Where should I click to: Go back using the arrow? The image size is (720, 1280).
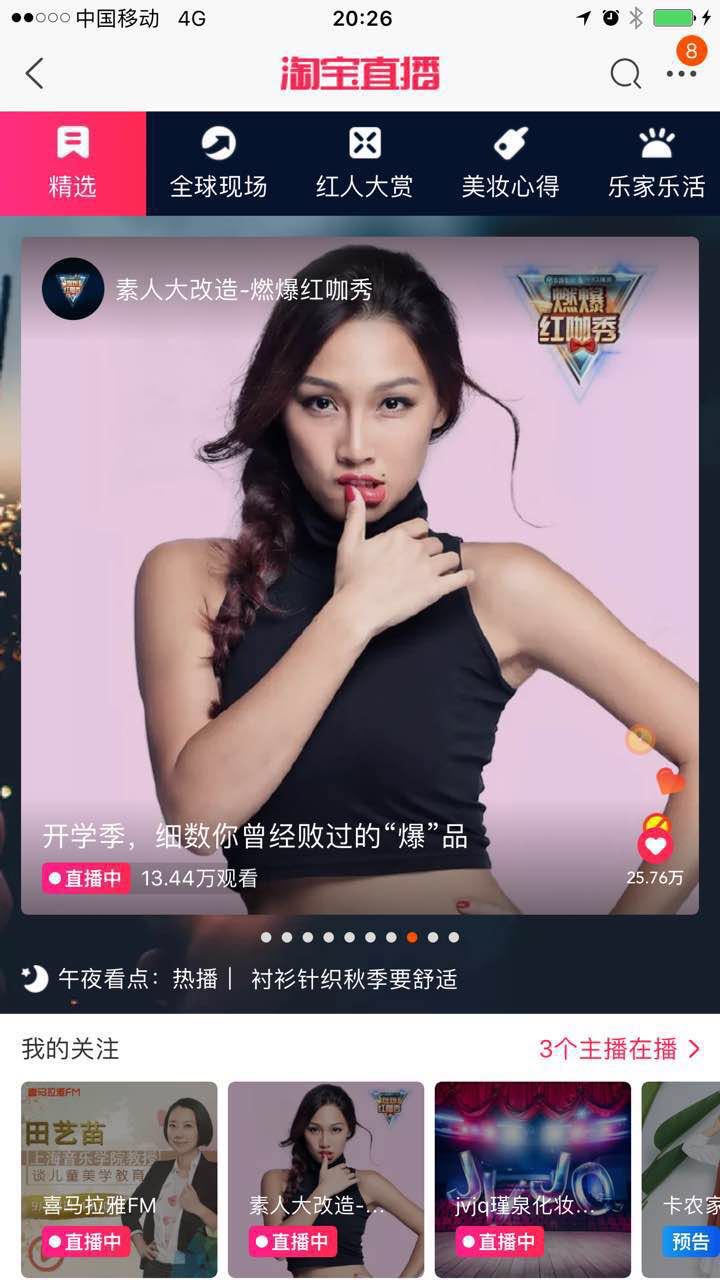35,73
